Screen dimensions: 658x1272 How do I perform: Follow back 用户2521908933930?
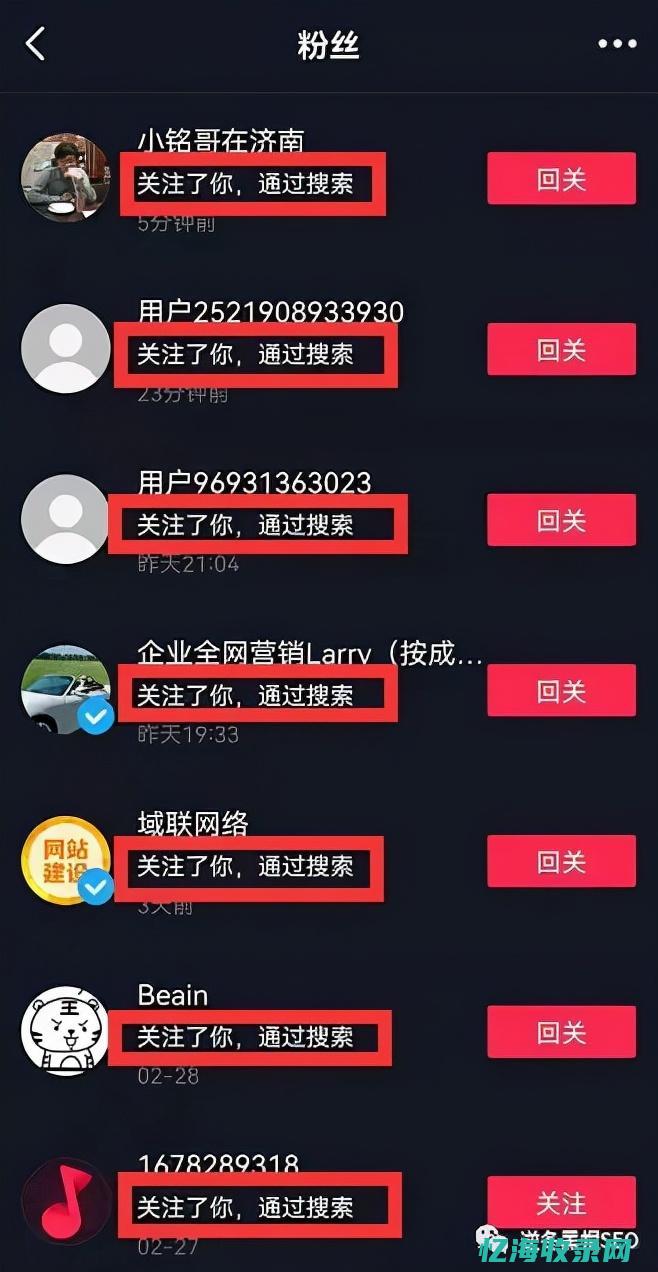tap(561, 350)
